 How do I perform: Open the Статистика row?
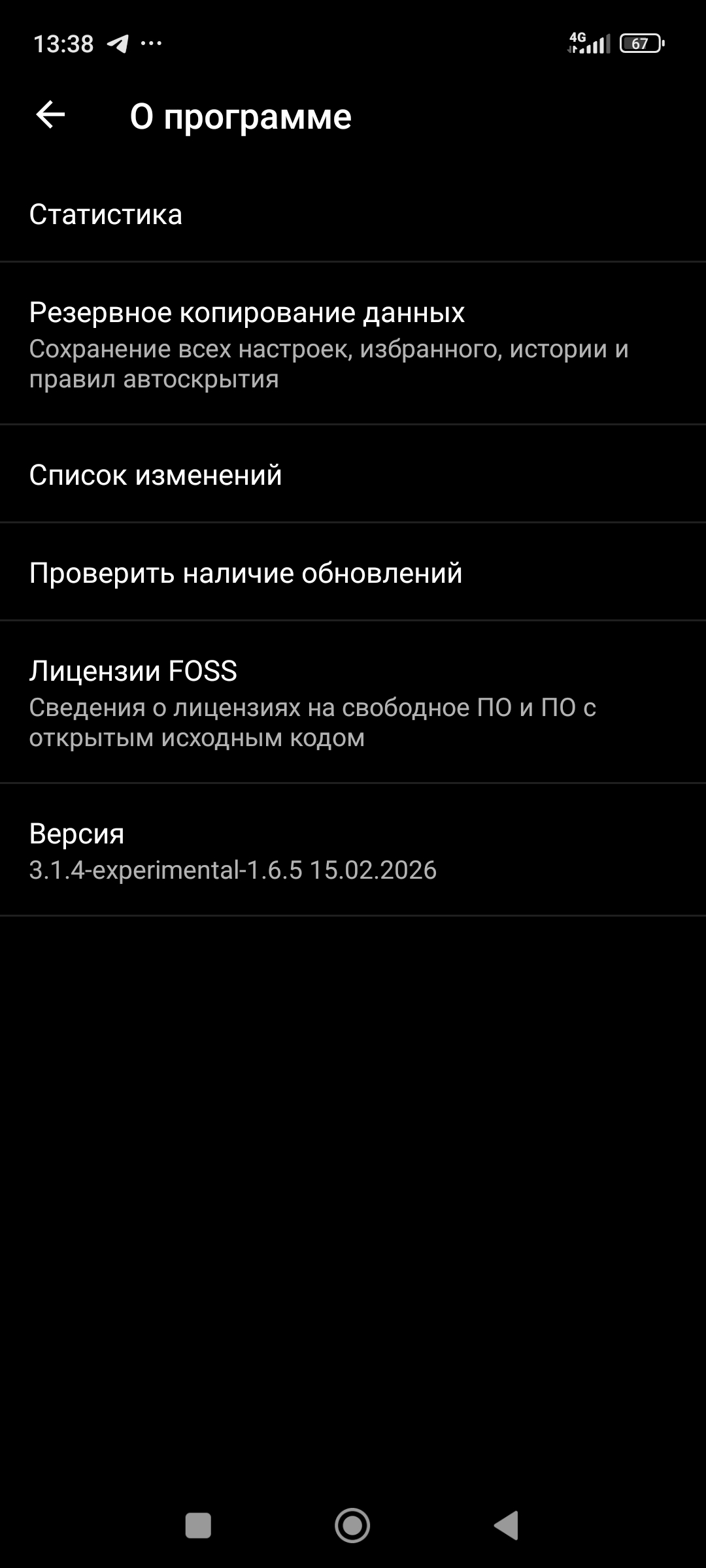353,214
